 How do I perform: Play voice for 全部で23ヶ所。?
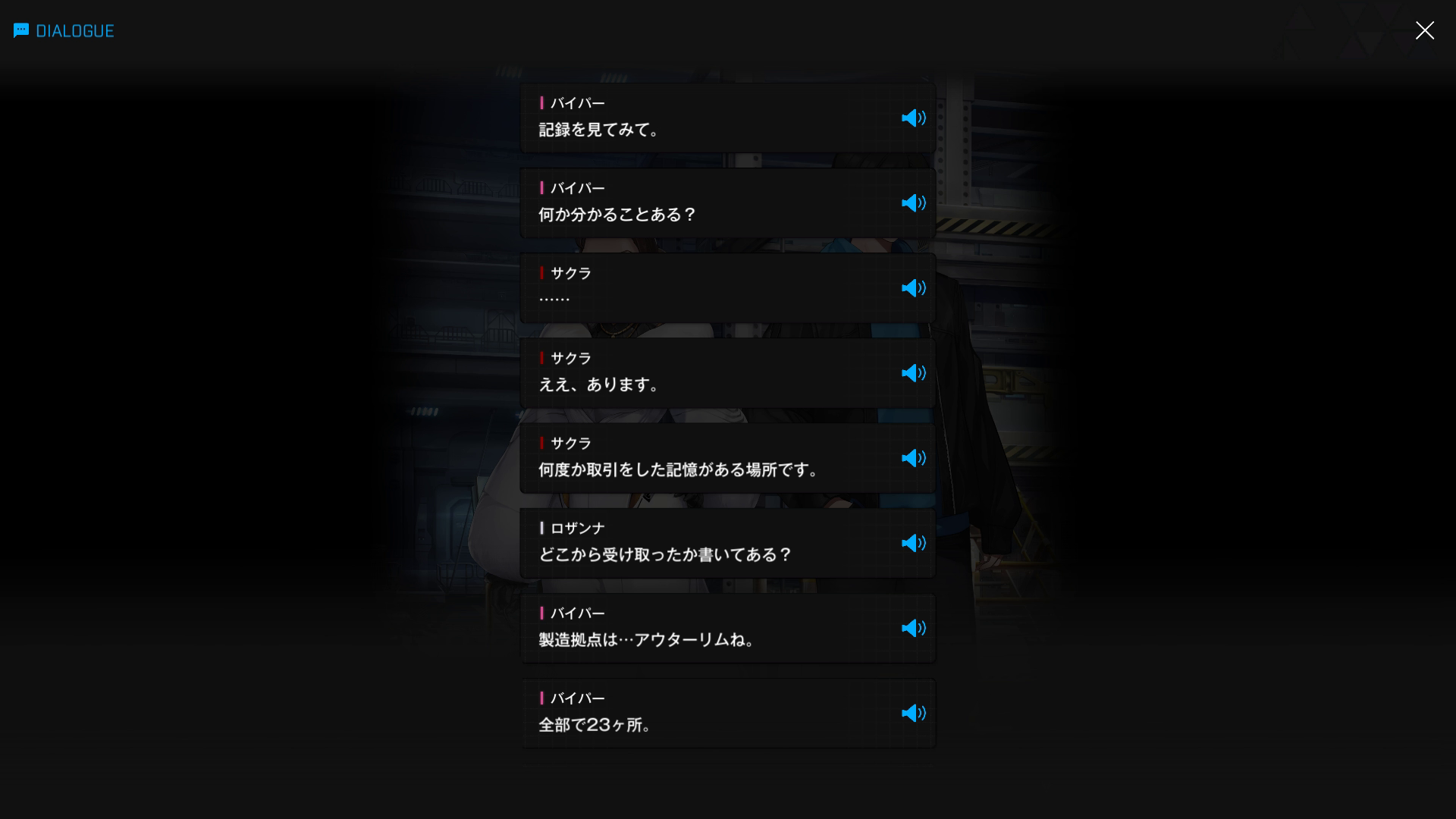coord(913,713)
